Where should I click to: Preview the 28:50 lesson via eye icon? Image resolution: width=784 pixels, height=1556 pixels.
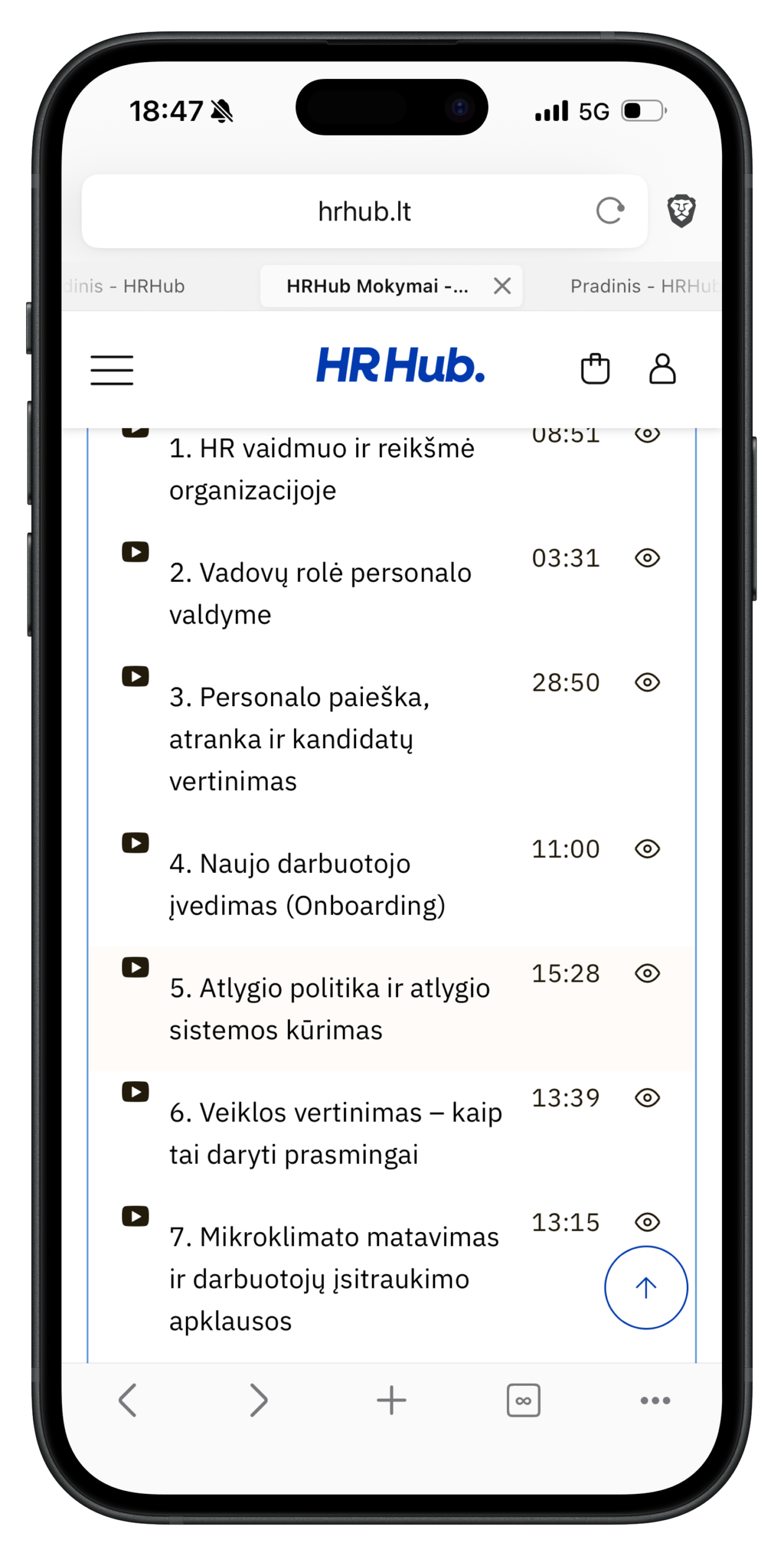coord(647,682)
